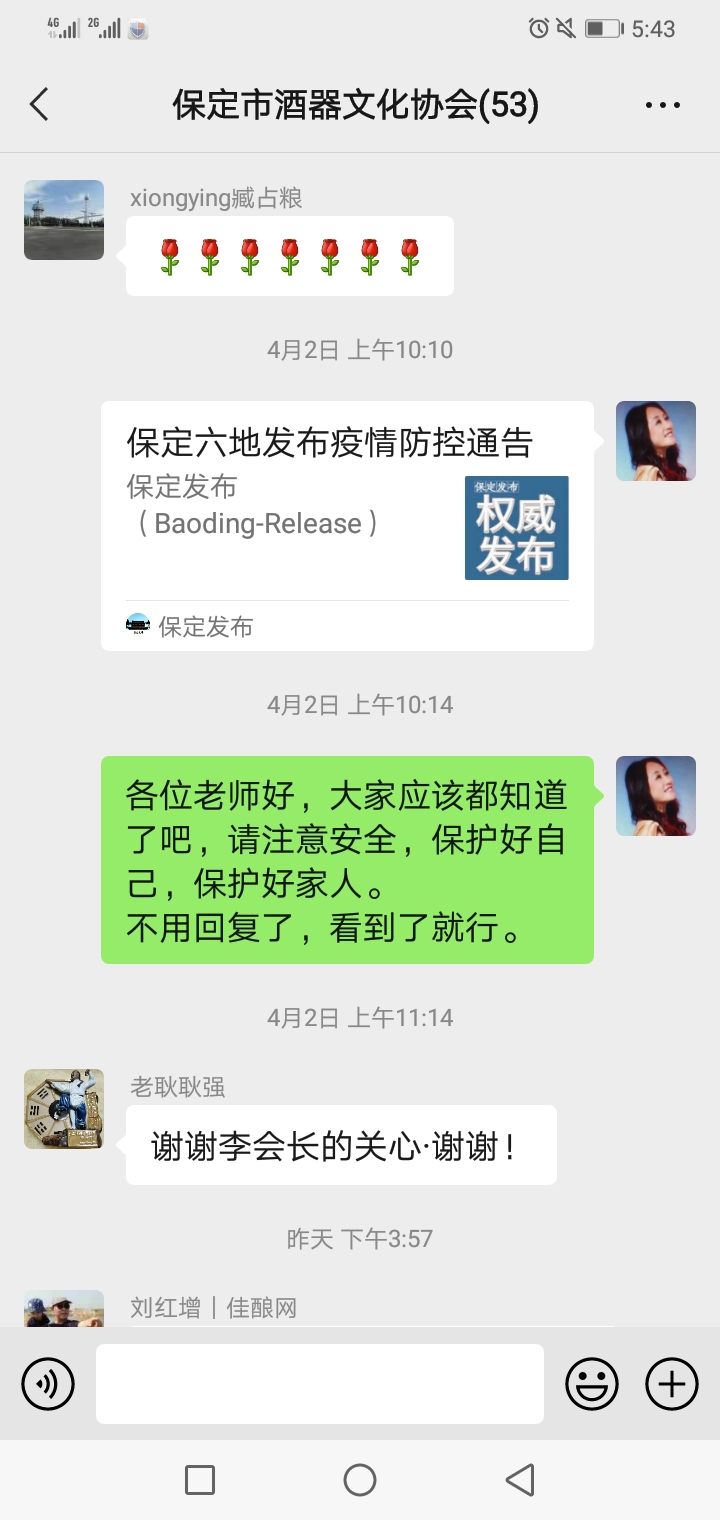The width and height of the screenshot is (720, 1520).
Task: Open the emoji picker
Action: coord(592,1384)
